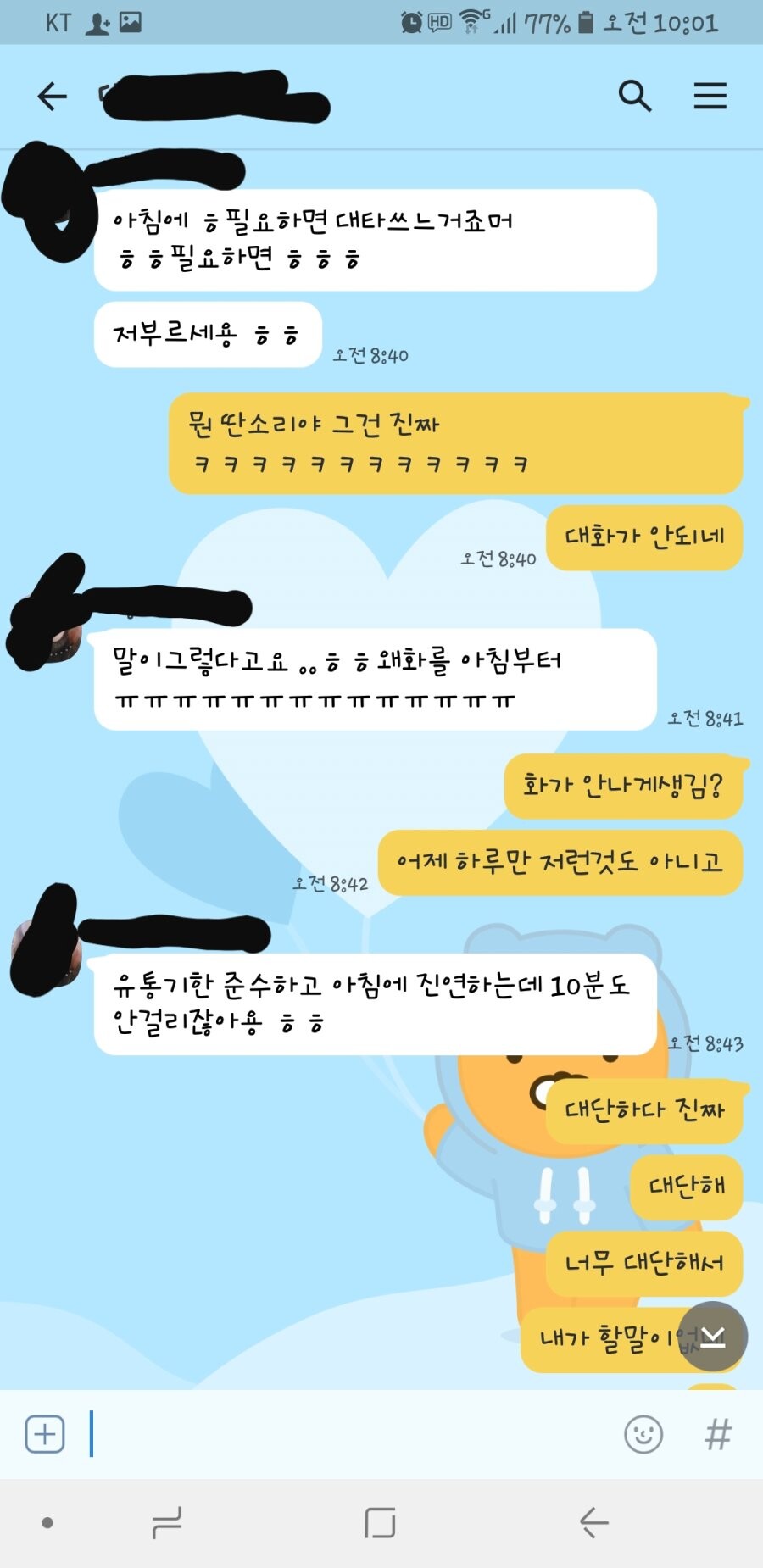Open the attachment plus menu
This screenshot has width=763, height=1568.
click(45, 1435)
